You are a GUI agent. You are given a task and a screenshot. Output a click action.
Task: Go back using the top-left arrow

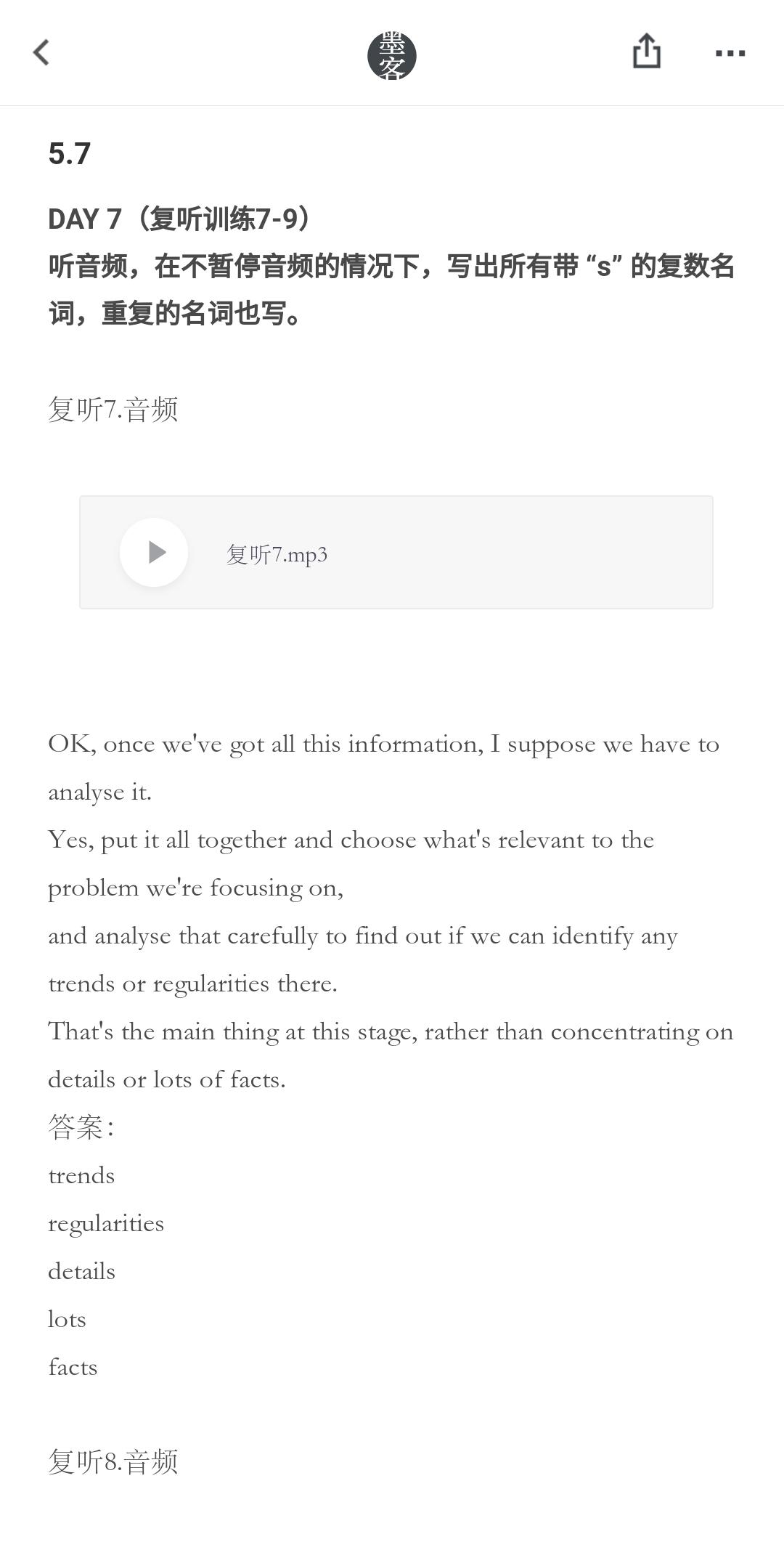[41, 52]
